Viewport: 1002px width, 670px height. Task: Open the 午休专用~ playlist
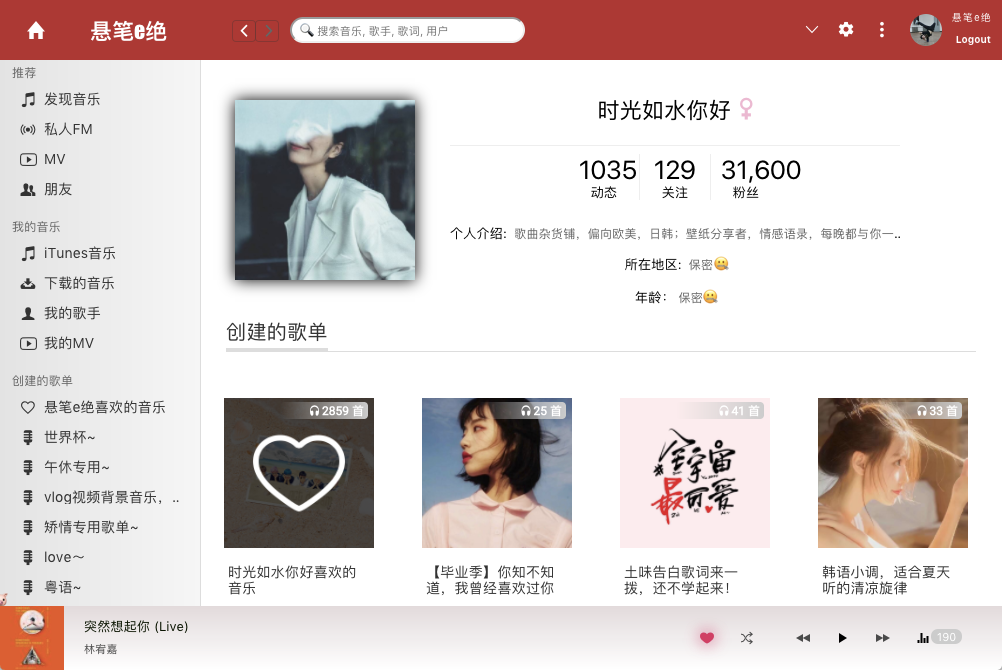click(76, 467)
